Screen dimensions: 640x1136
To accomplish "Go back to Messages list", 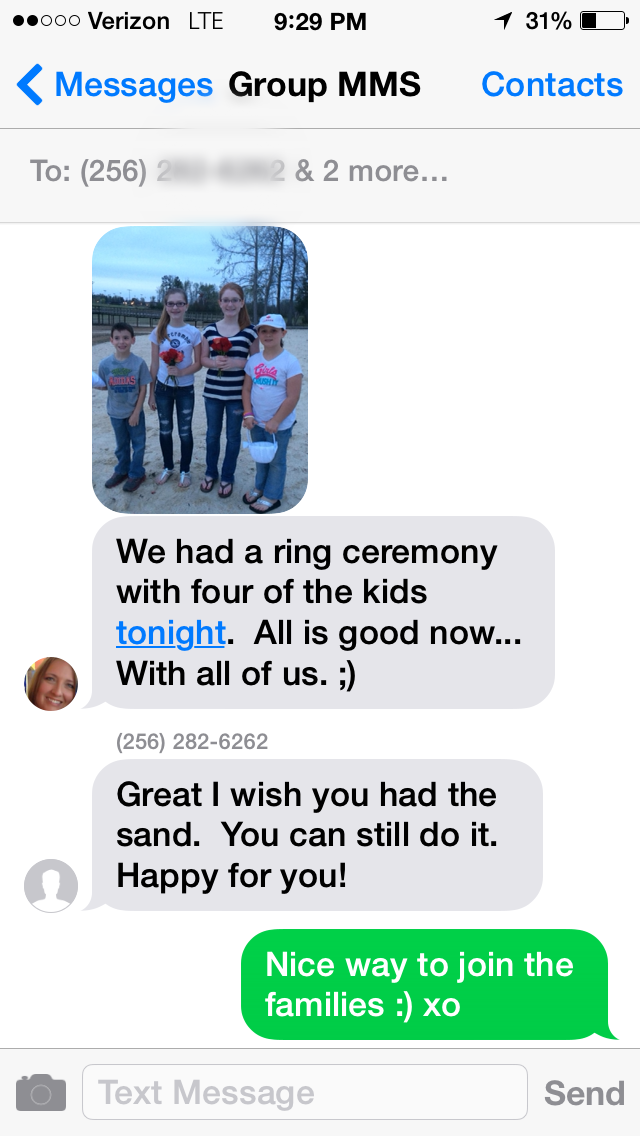I will [115, 86].
